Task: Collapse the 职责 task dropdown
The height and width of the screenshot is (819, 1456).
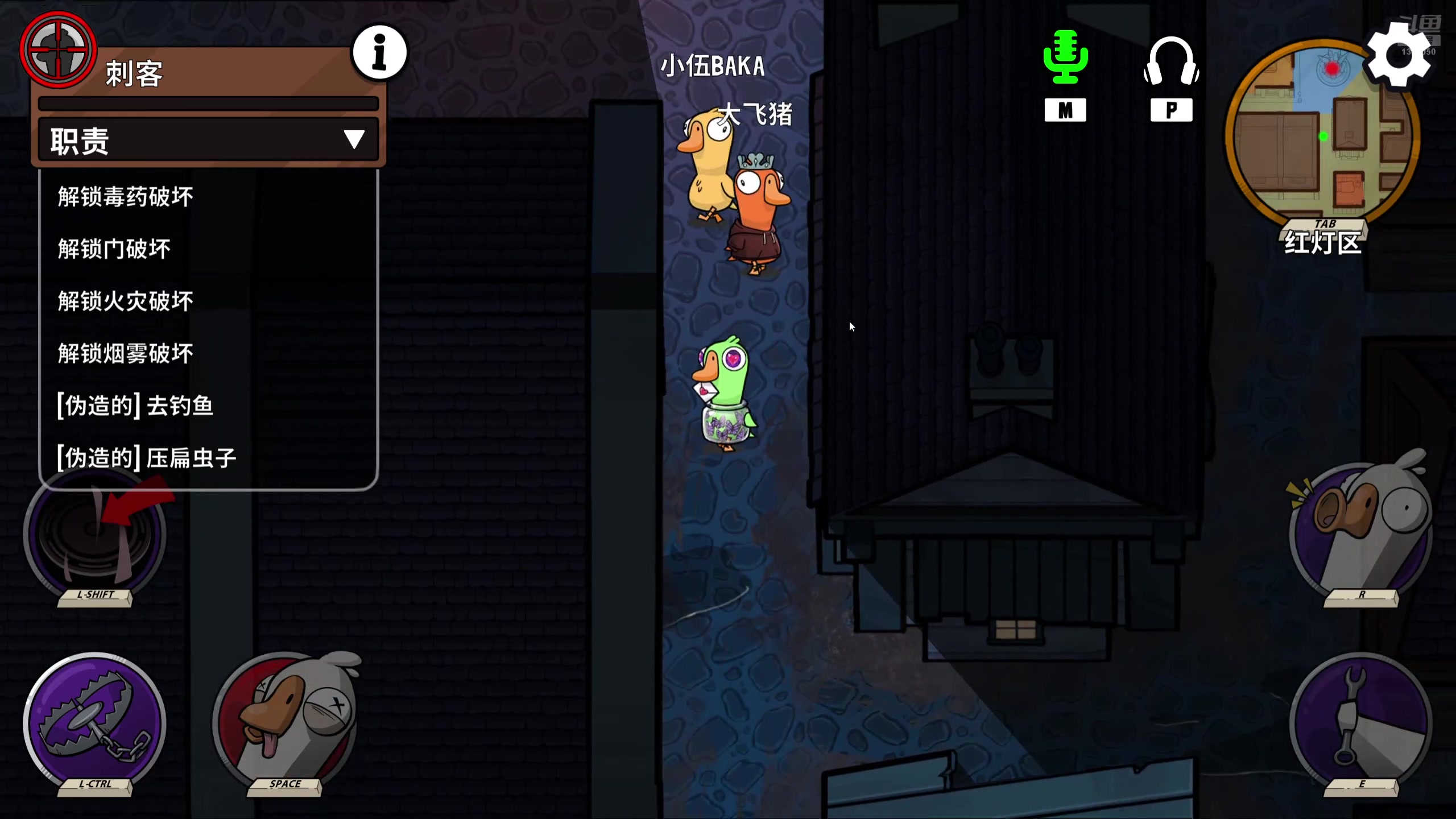Action: click(353, 139)
